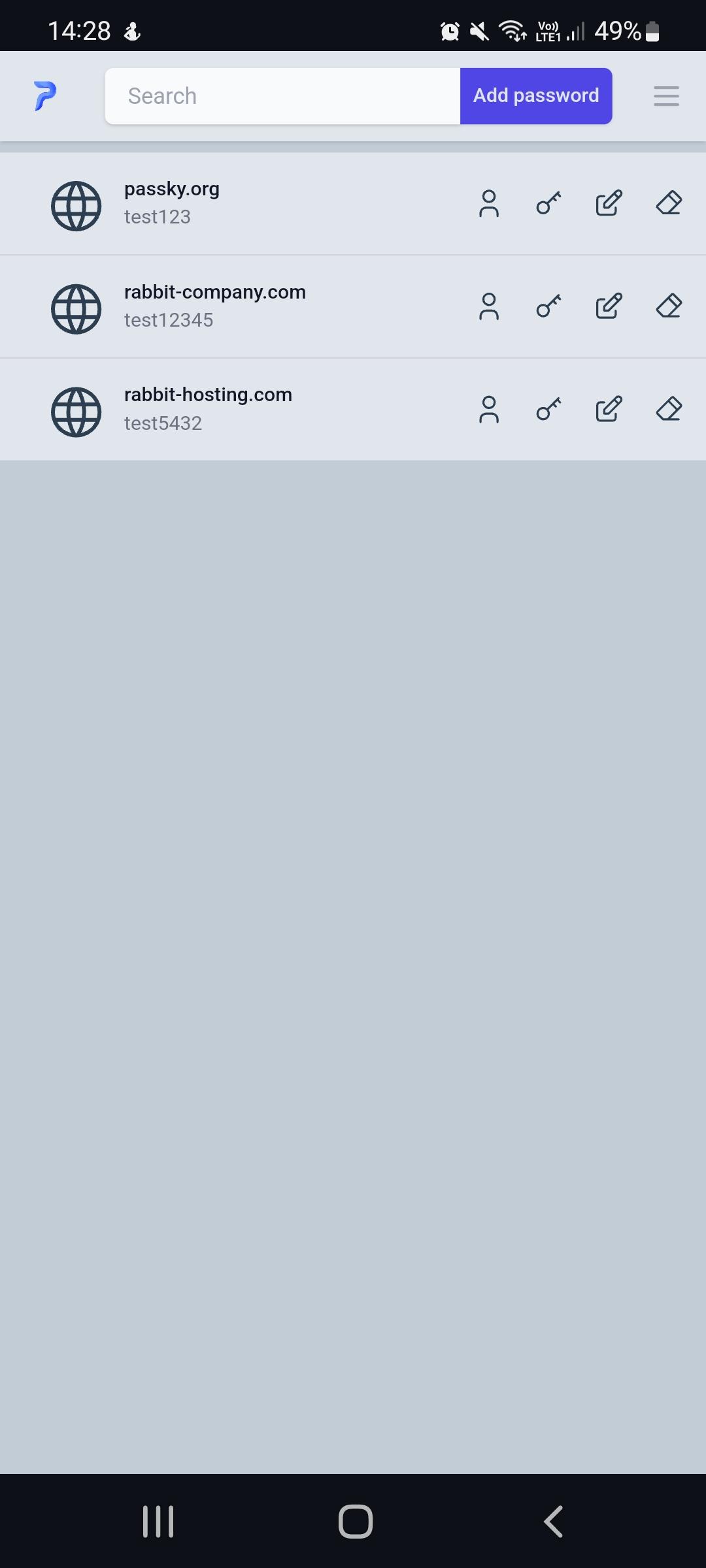Focus the Search field
Viewport: 706px width, 1568px height.
click(x=282, y=96)
